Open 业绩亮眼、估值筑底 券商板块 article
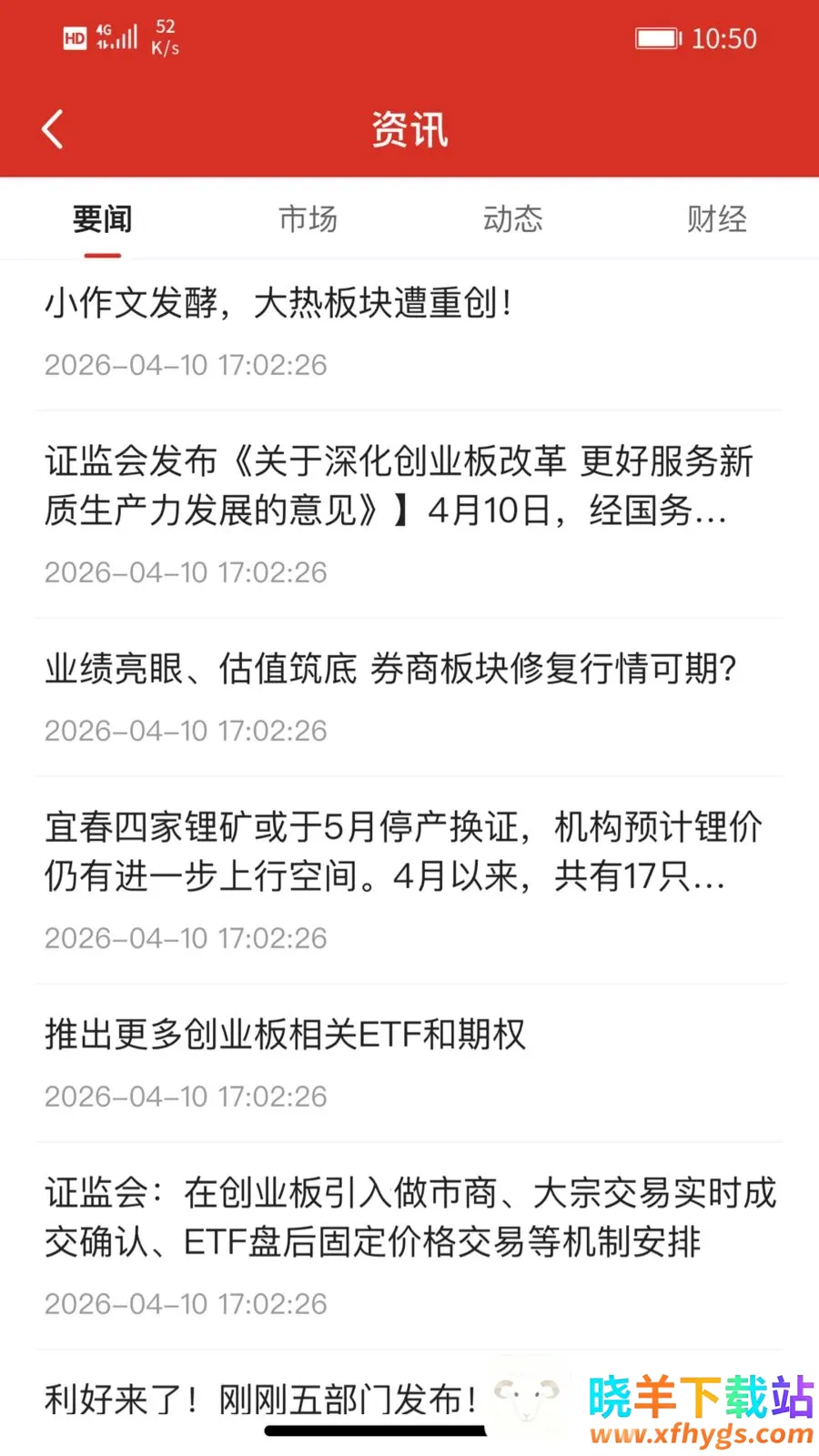 click(x=409, y=698)
